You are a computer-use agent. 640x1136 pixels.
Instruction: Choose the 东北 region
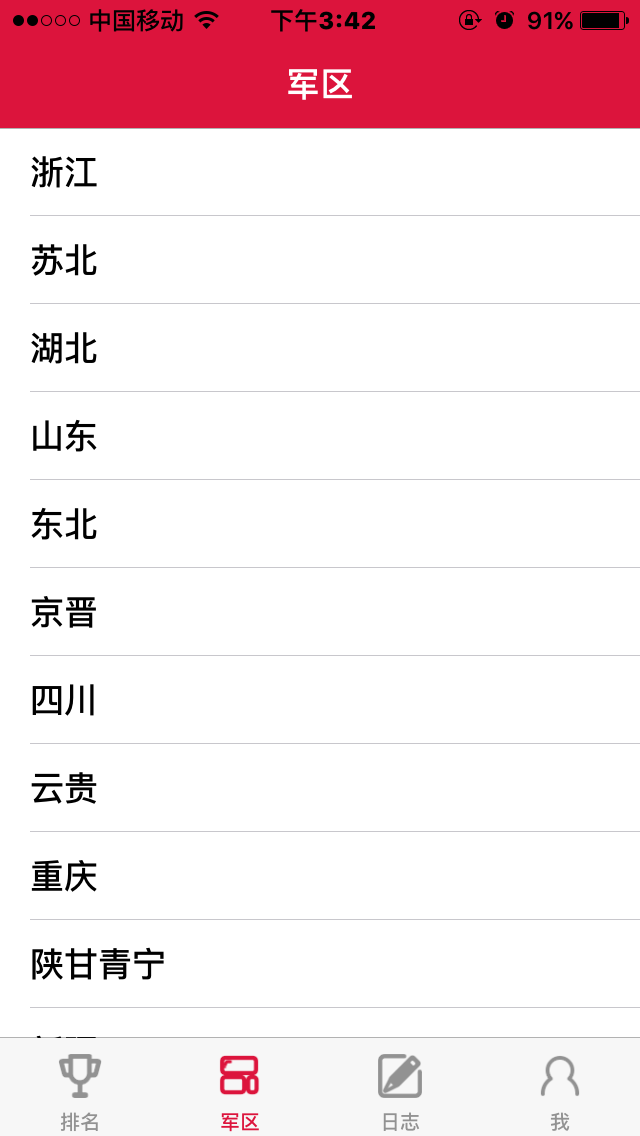click(320, 525)
